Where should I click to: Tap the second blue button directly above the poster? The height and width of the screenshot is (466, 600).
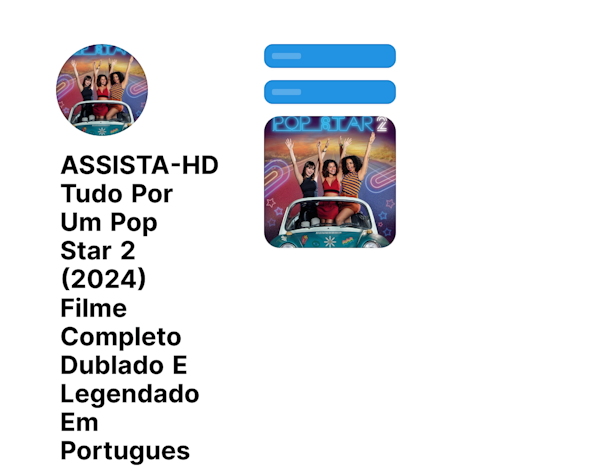pos(329,92)
